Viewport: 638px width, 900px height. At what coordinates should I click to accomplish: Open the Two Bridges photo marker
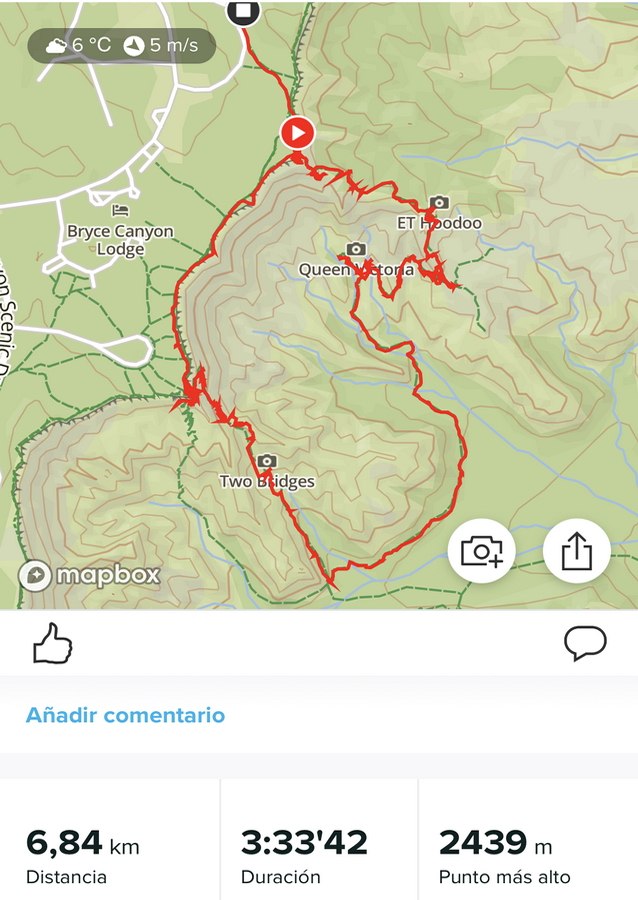(x=266, y=461)
